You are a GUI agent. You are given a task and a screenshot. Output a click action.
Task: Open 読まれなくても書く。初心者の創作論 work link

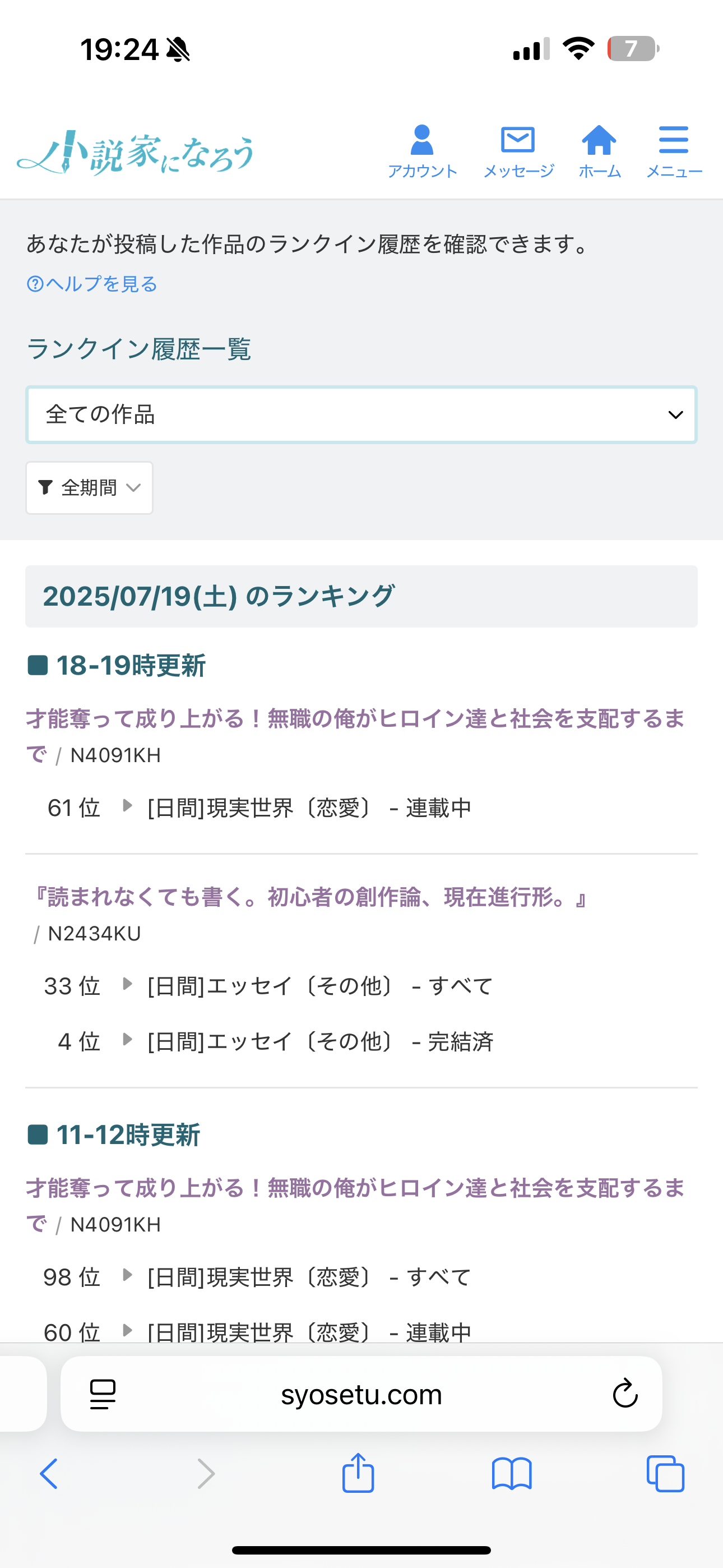point(310,897)
